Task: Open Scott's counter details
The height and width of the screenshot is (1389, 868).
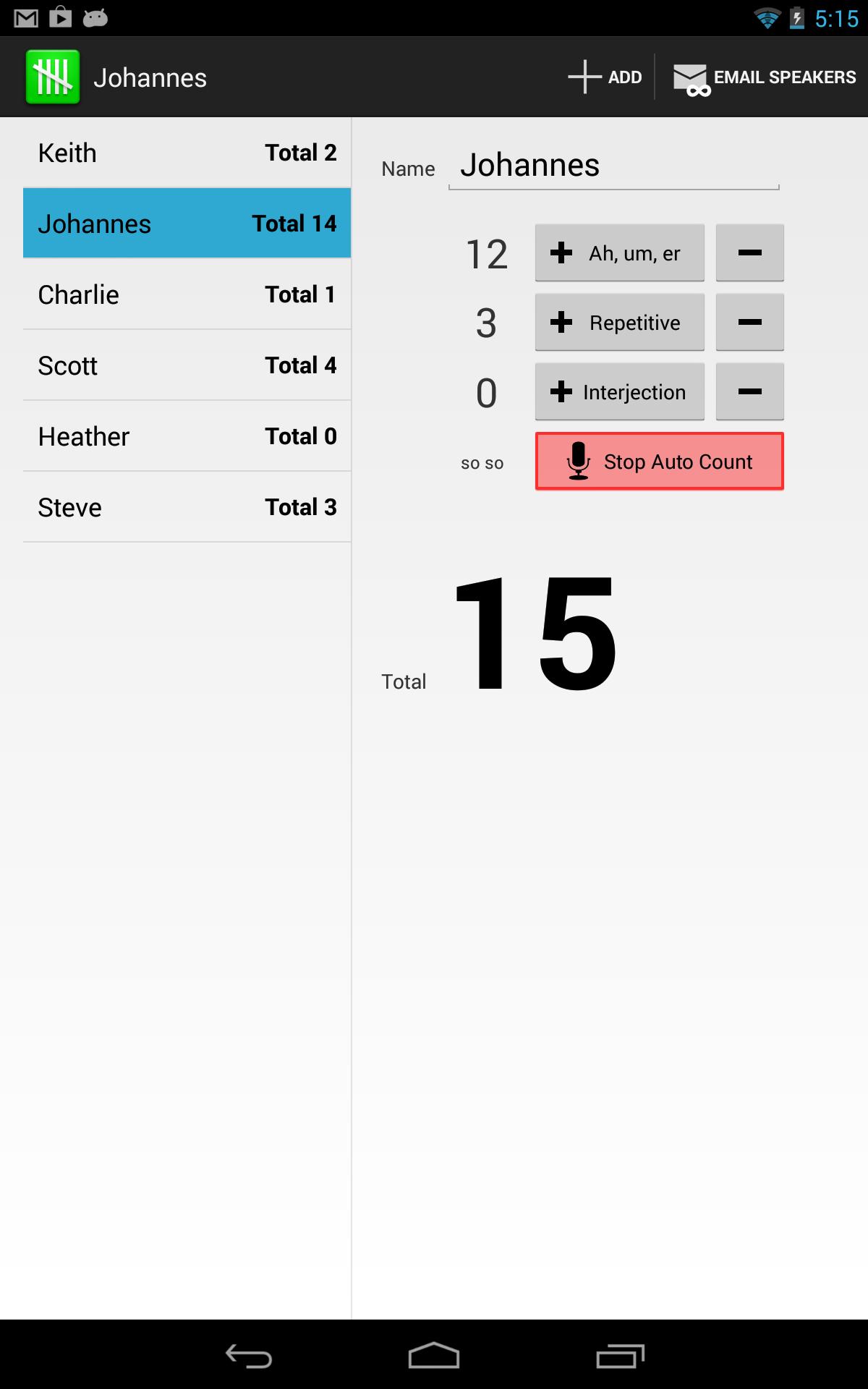Action: [x=187, y=365]
